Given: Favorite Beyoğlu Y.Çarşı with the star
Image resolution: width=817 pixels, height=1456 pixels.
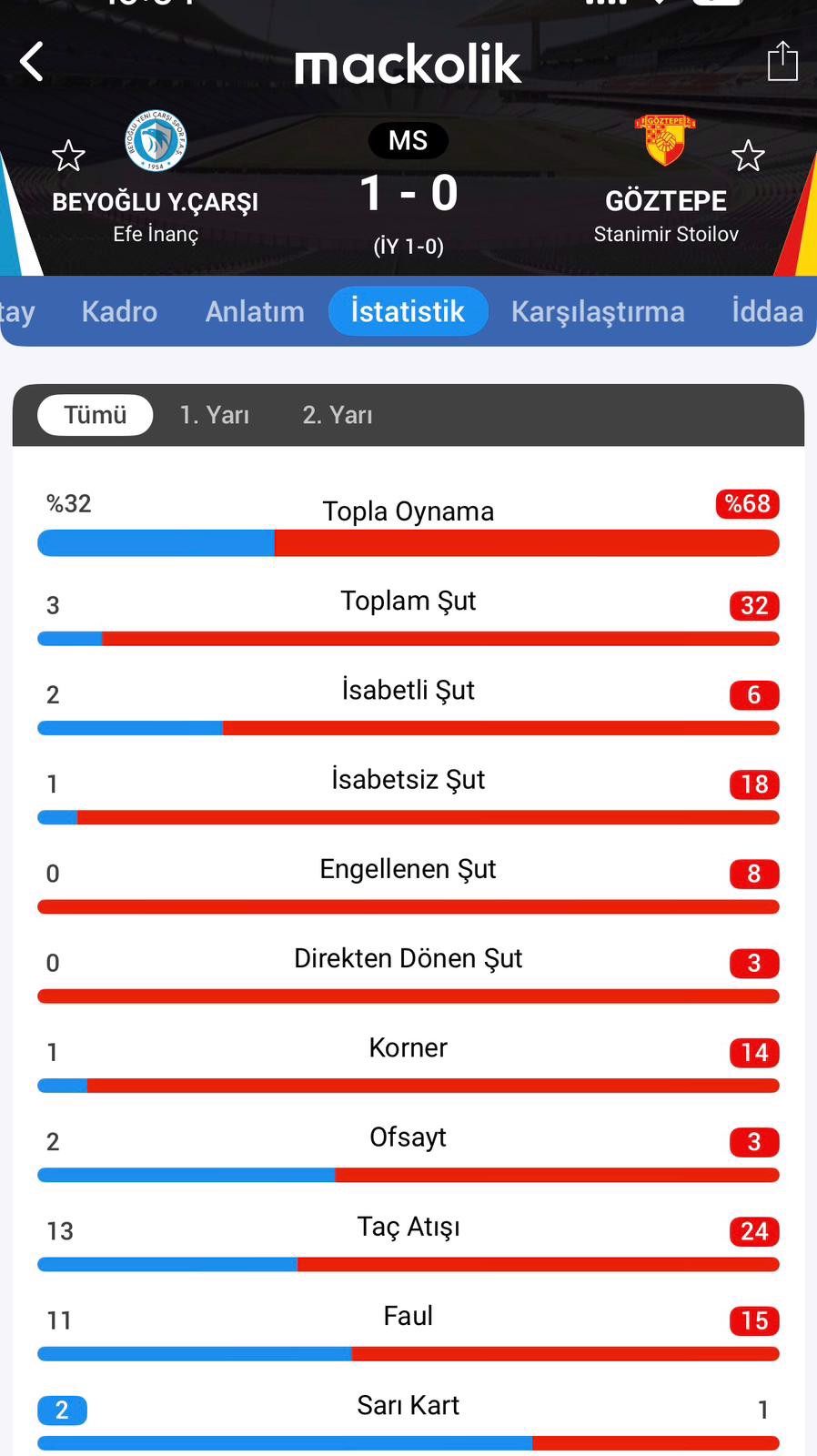Looking at the screenshot, I should (68, 156).
